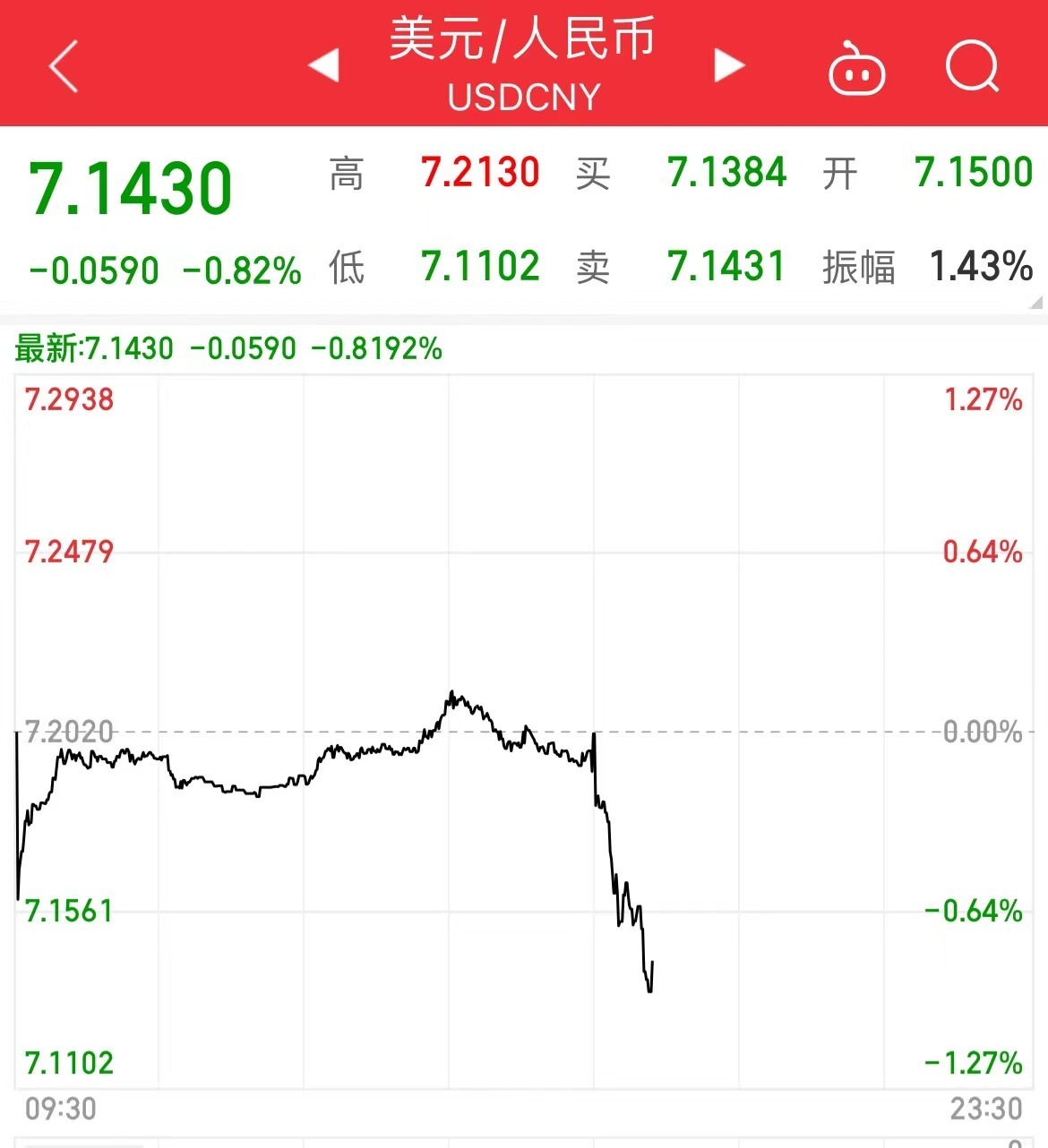Expand the quote details corner arrow

(1036, 303)
